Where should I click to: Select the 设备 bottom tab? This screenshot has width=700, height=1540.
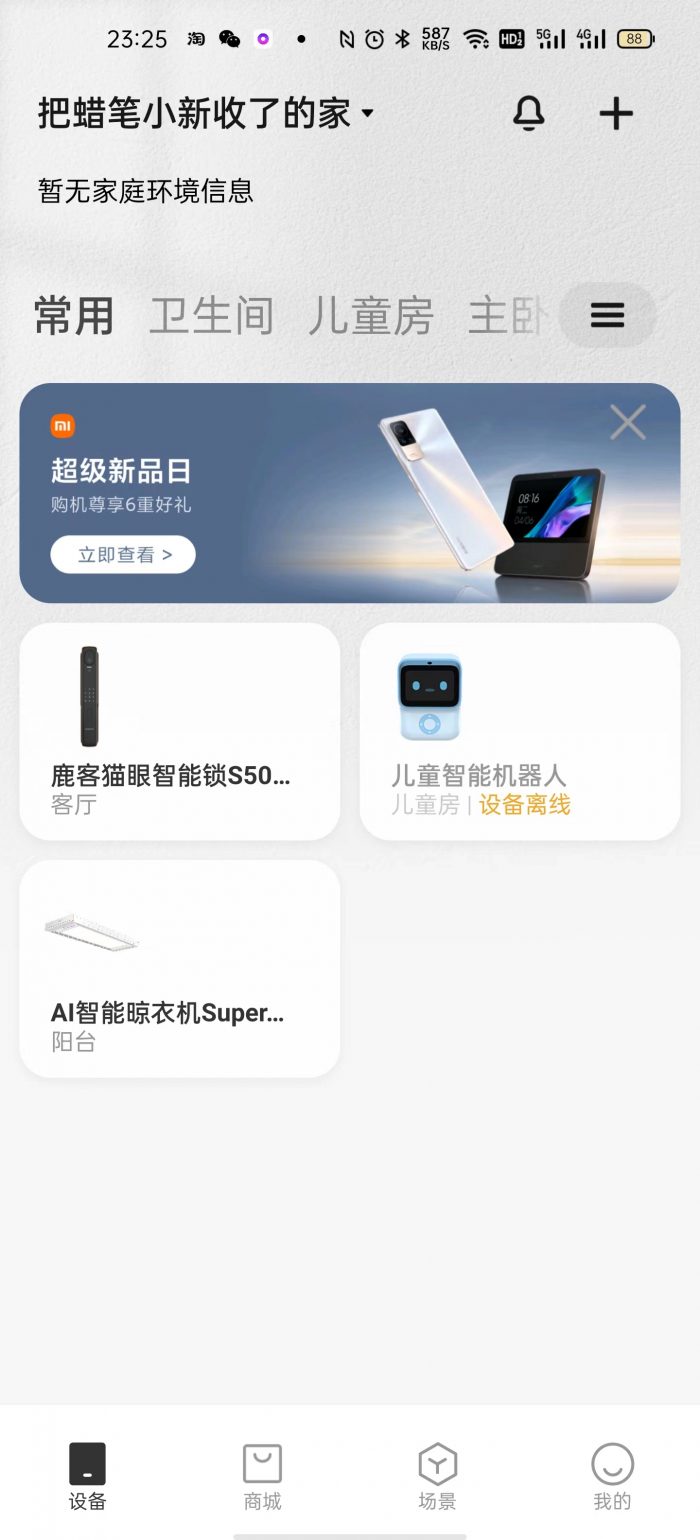(x=87, y=1476)
